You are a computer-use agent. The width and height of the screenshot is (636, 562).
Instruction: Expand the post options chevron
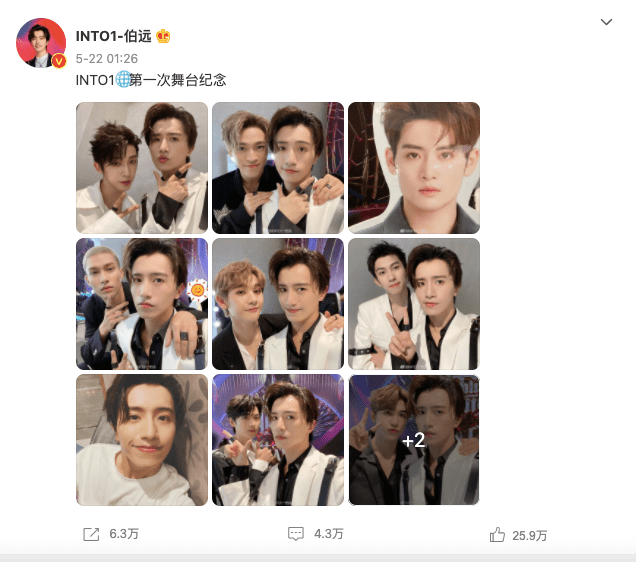(x=606, y=21)
